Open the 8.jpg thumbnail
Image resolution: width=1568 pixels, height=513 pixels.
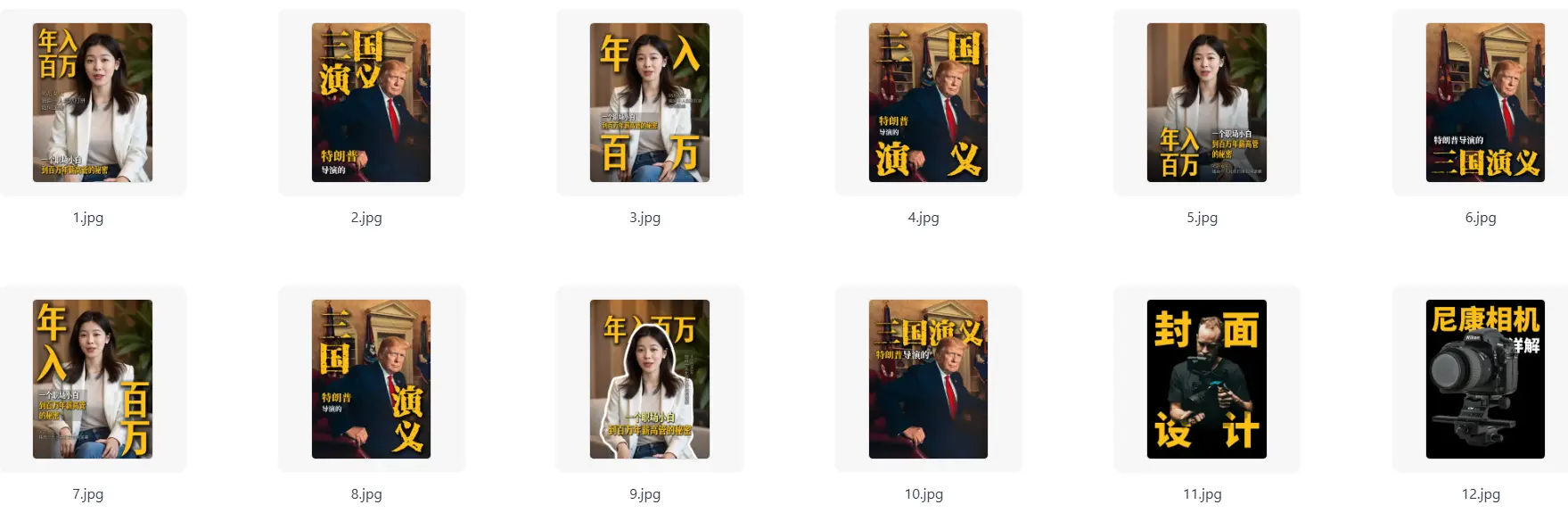[371, 379]
